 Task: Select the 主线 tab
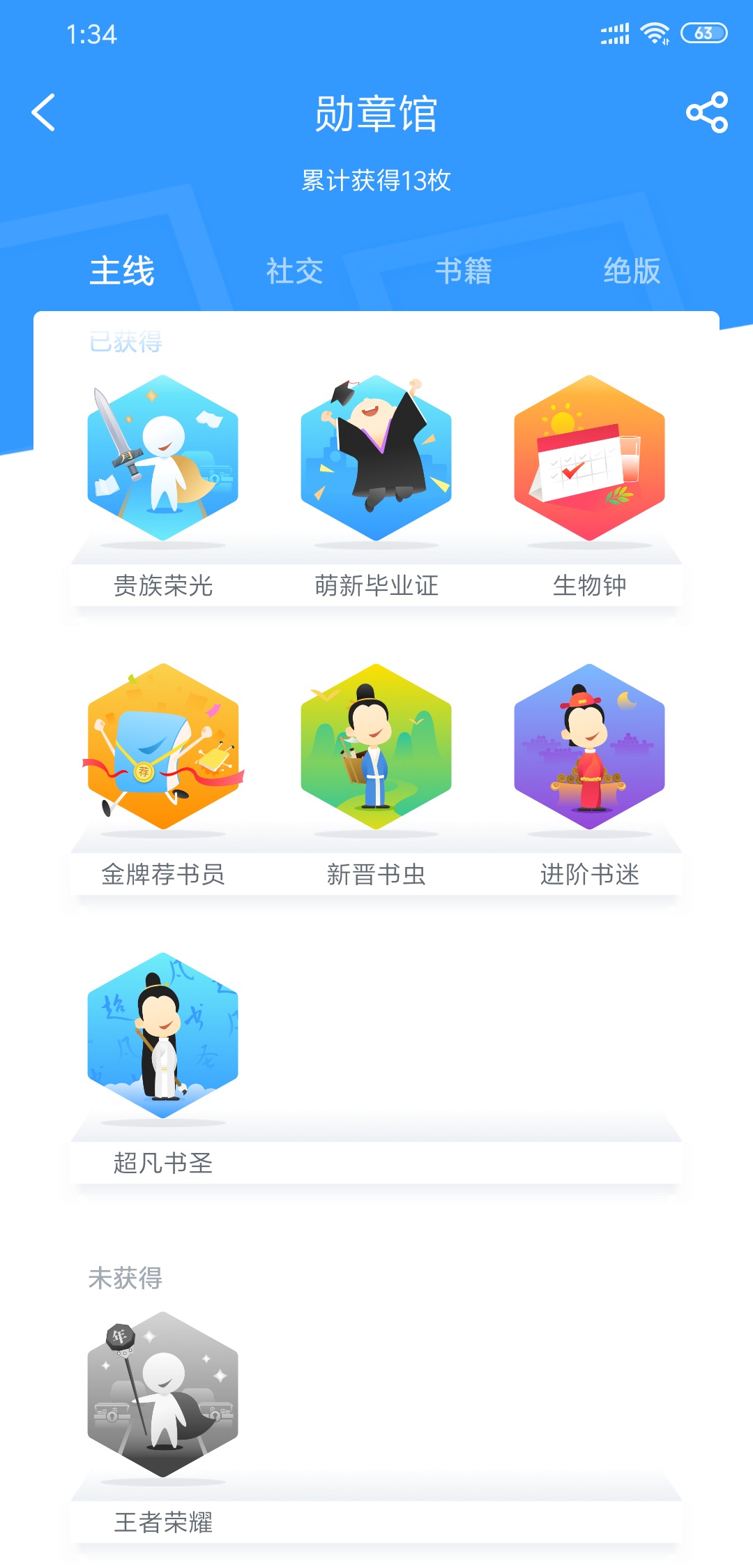(x=122, y=271)
